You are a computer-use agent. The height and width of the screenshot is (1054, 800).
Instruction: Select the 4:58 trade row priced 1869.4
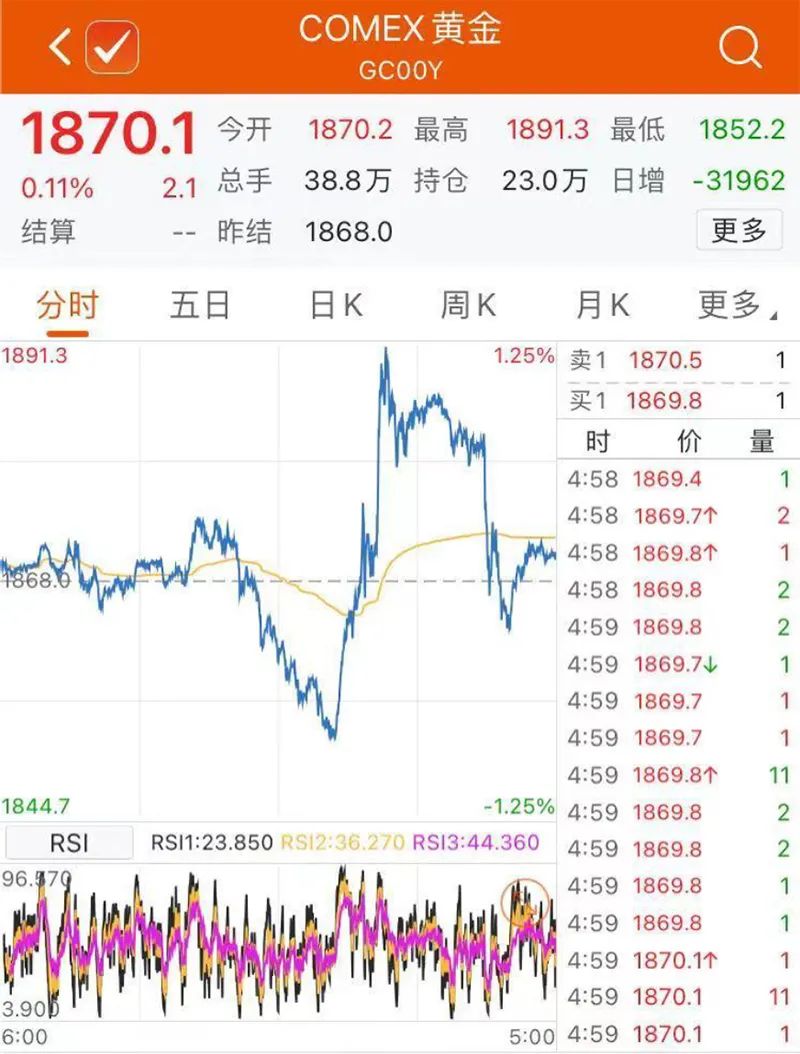[680, 480]
